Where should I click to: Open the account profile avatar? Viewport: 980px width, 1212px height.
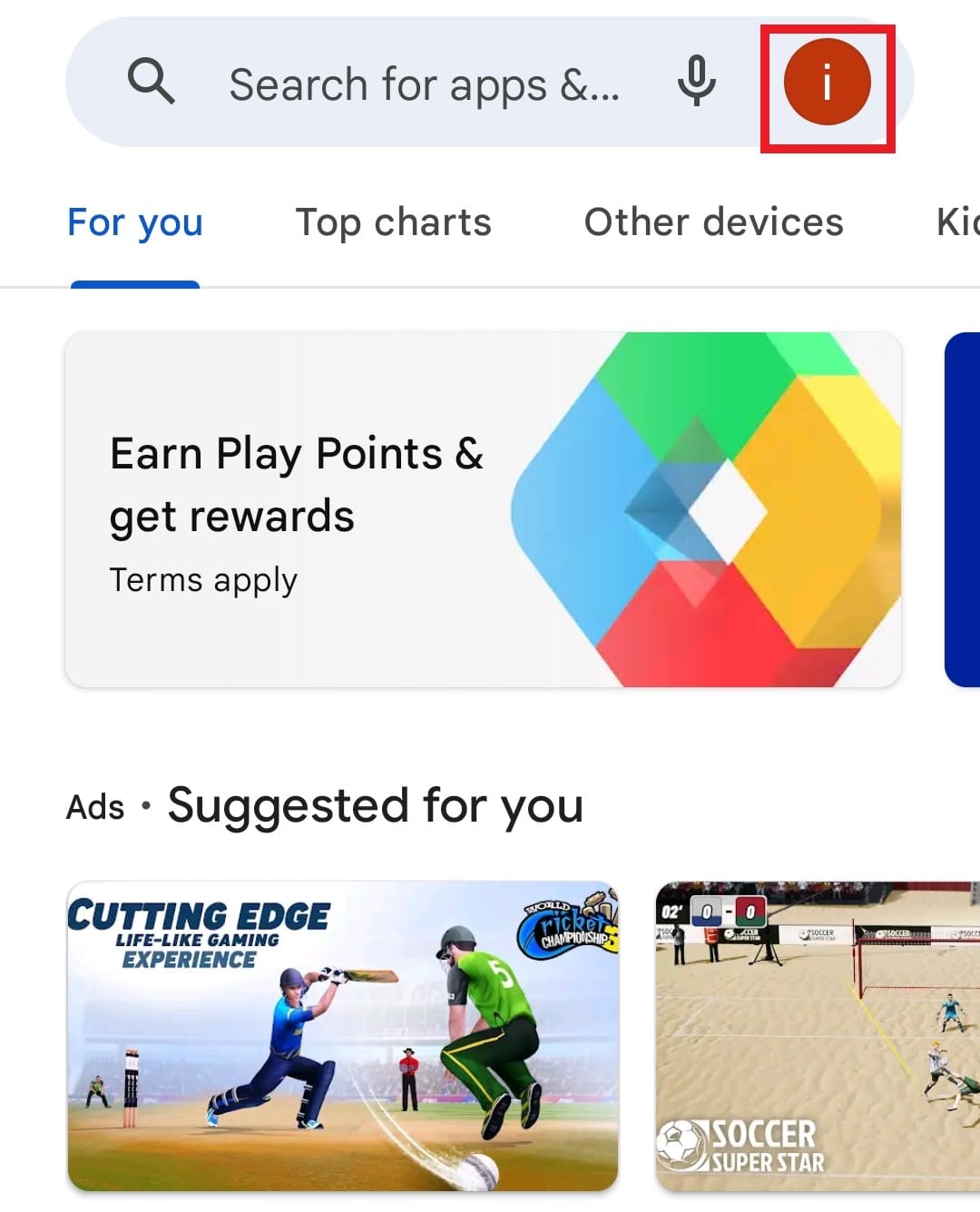(827, 84)
